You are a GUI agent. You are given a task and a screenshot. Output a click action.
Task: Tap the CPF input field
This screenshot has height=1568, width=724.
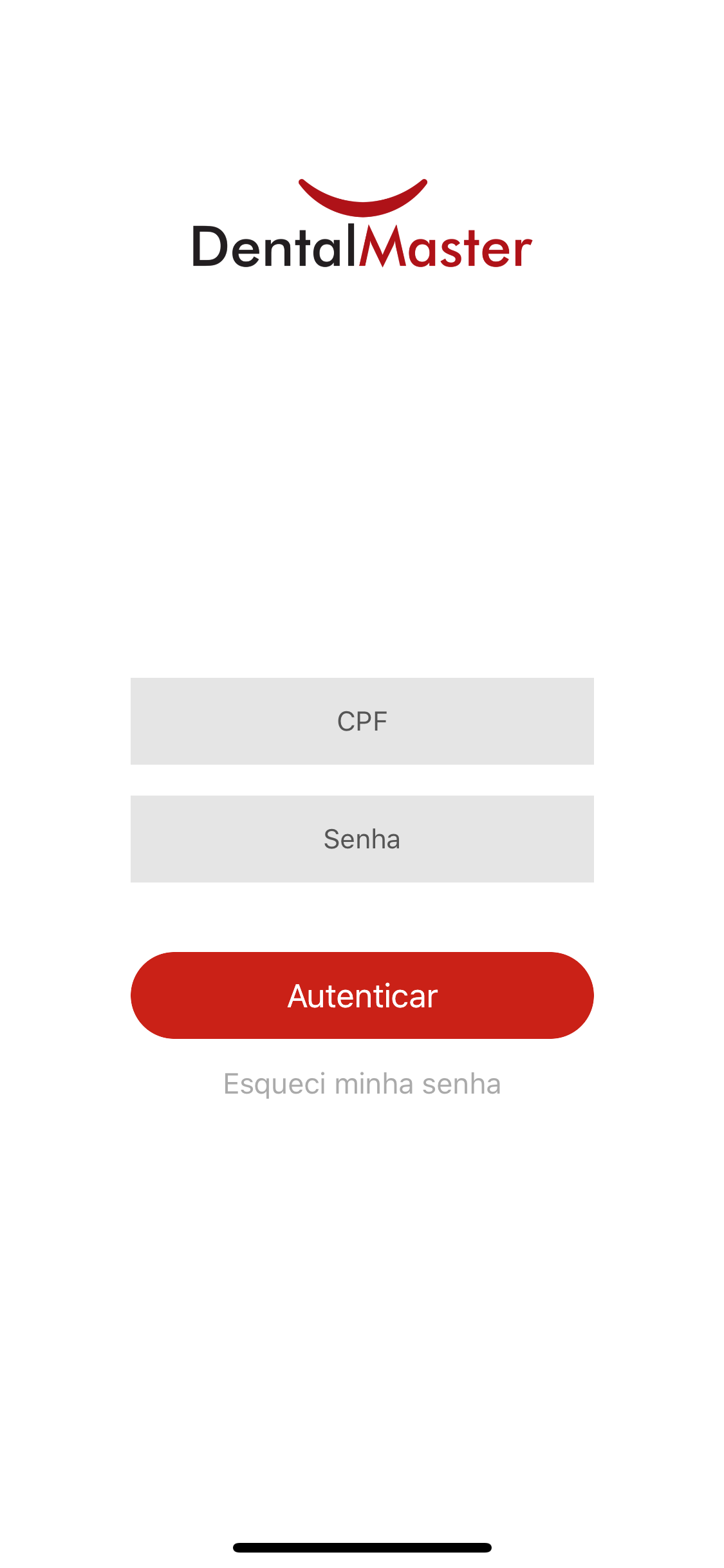pyautogui.click(x=362, y=721)
